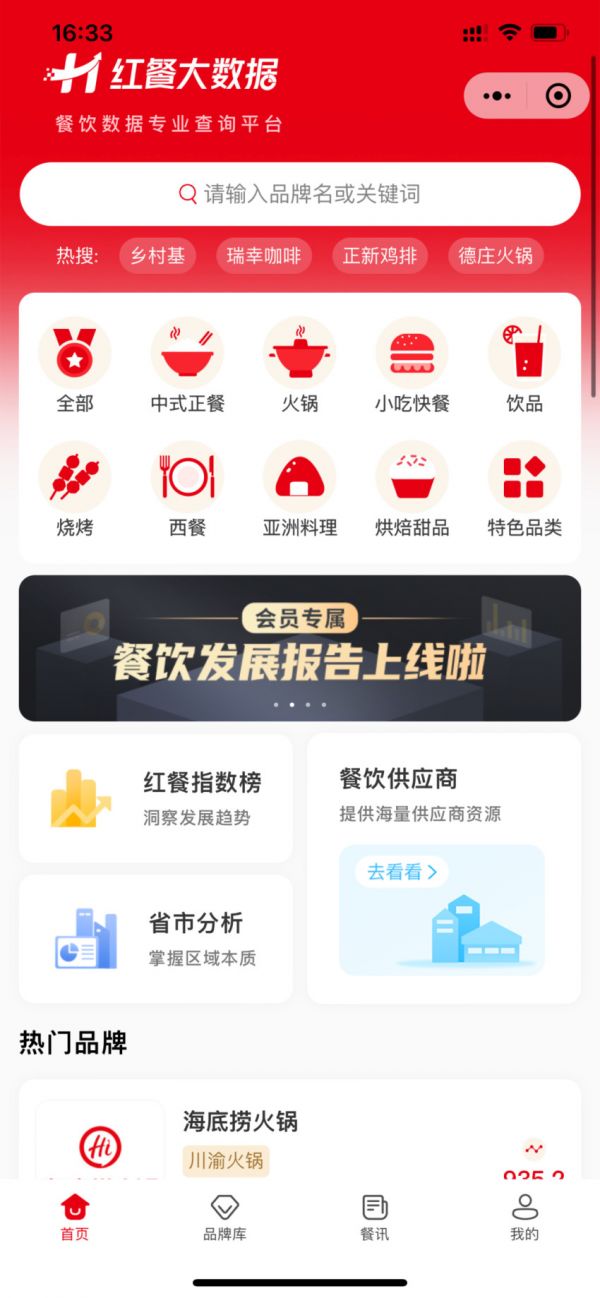Open the 全部 category
The height and width of the screenshot is (1298, 600).
click(x=75, y=364)
